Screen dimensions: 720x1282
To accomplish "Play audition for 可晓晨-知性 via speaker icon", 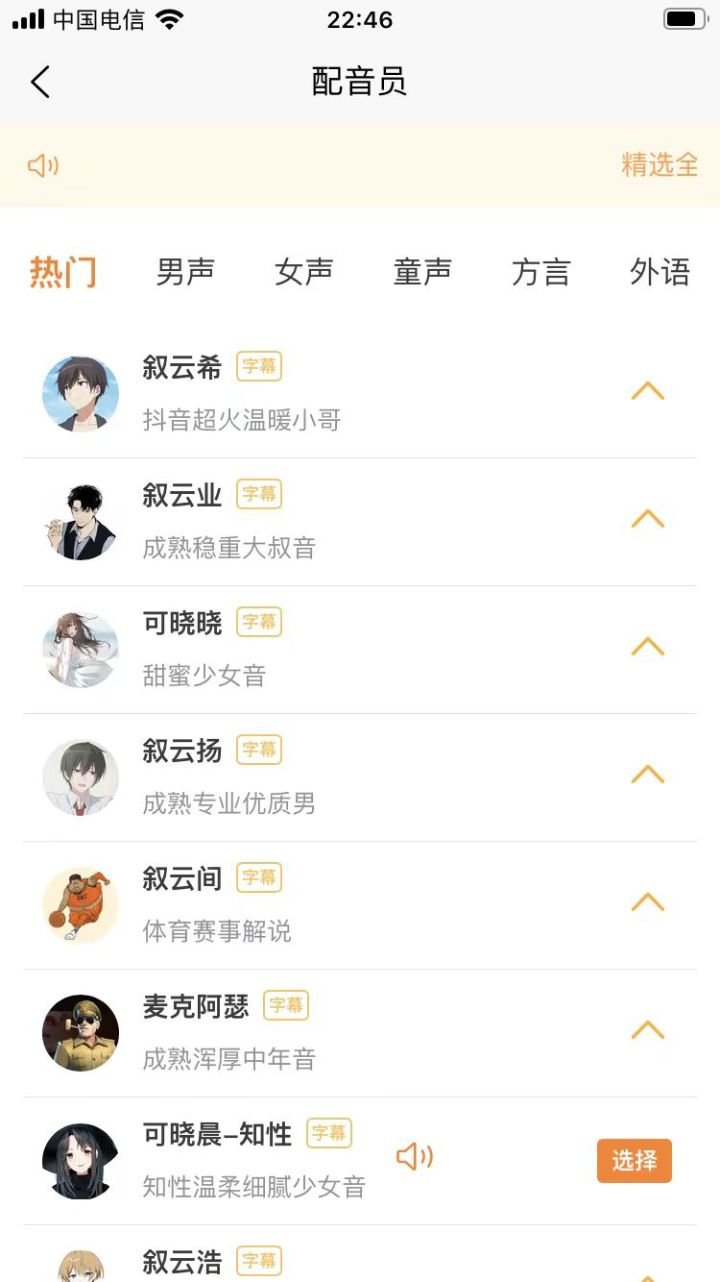I will coord(415,1157).
